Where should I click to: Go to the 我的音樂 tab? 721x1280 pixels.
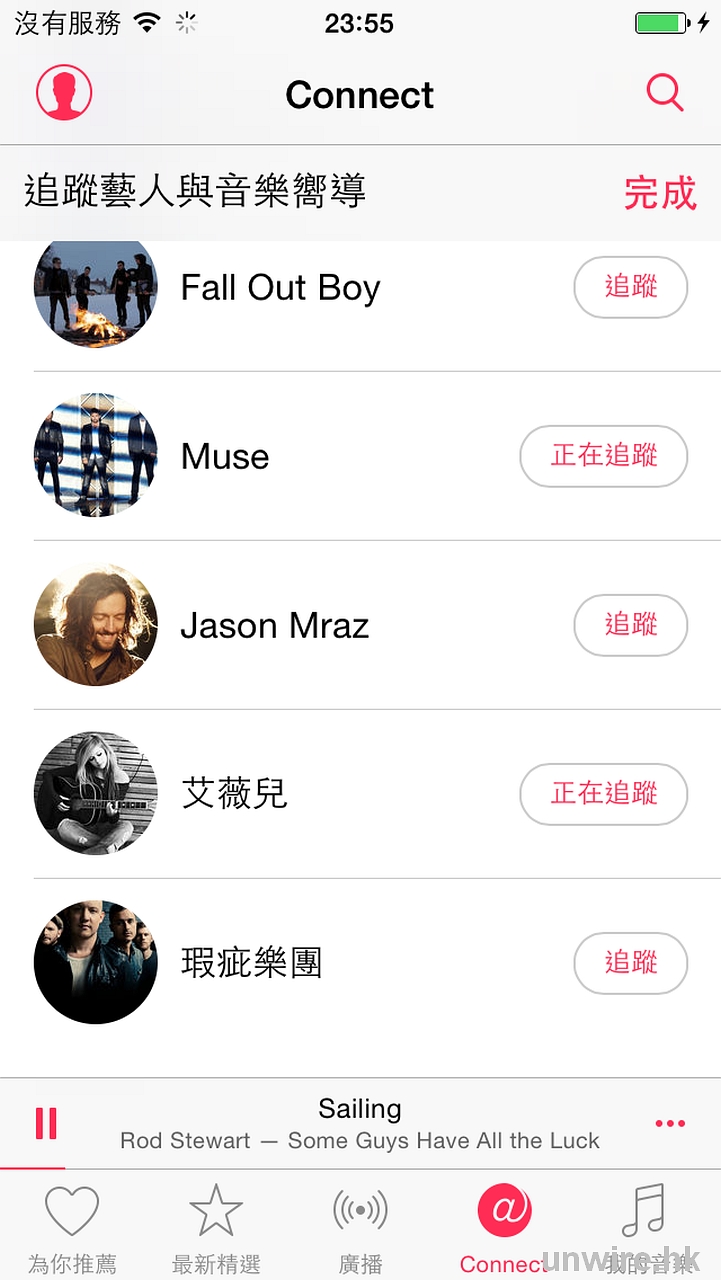click(642, 1229)
